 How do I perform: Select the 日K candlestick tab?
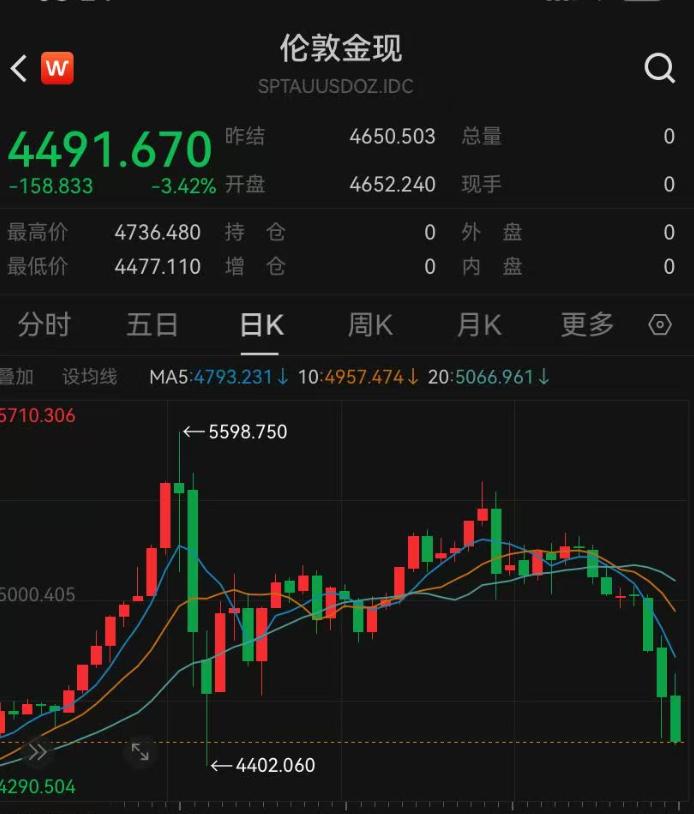[262, 324]
